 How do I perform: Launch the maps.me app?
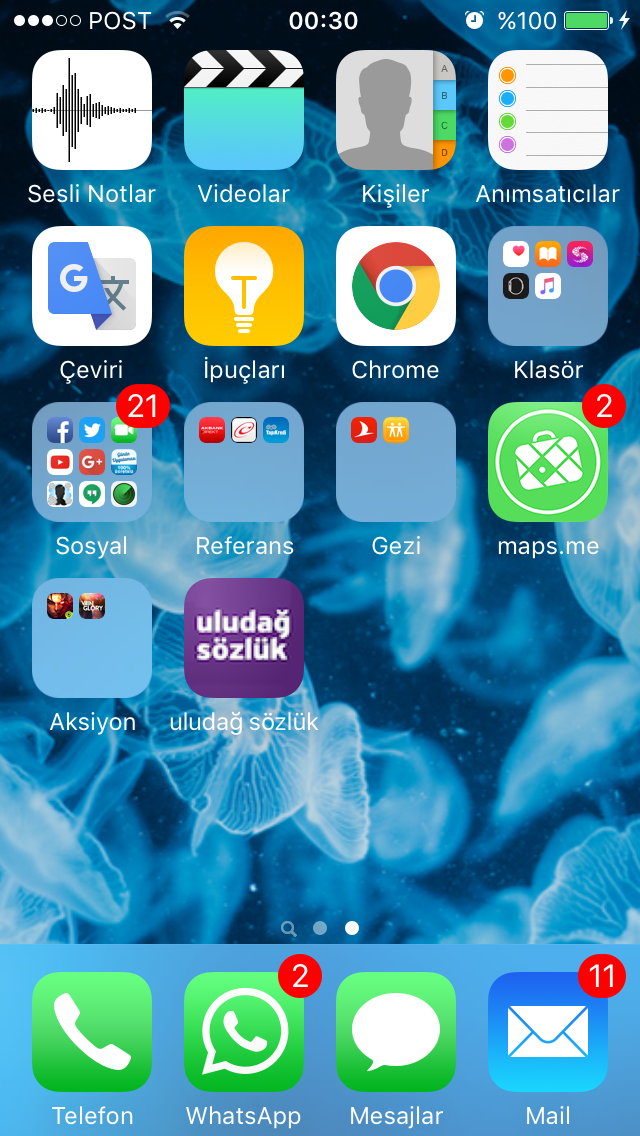(x=548, y=462)
